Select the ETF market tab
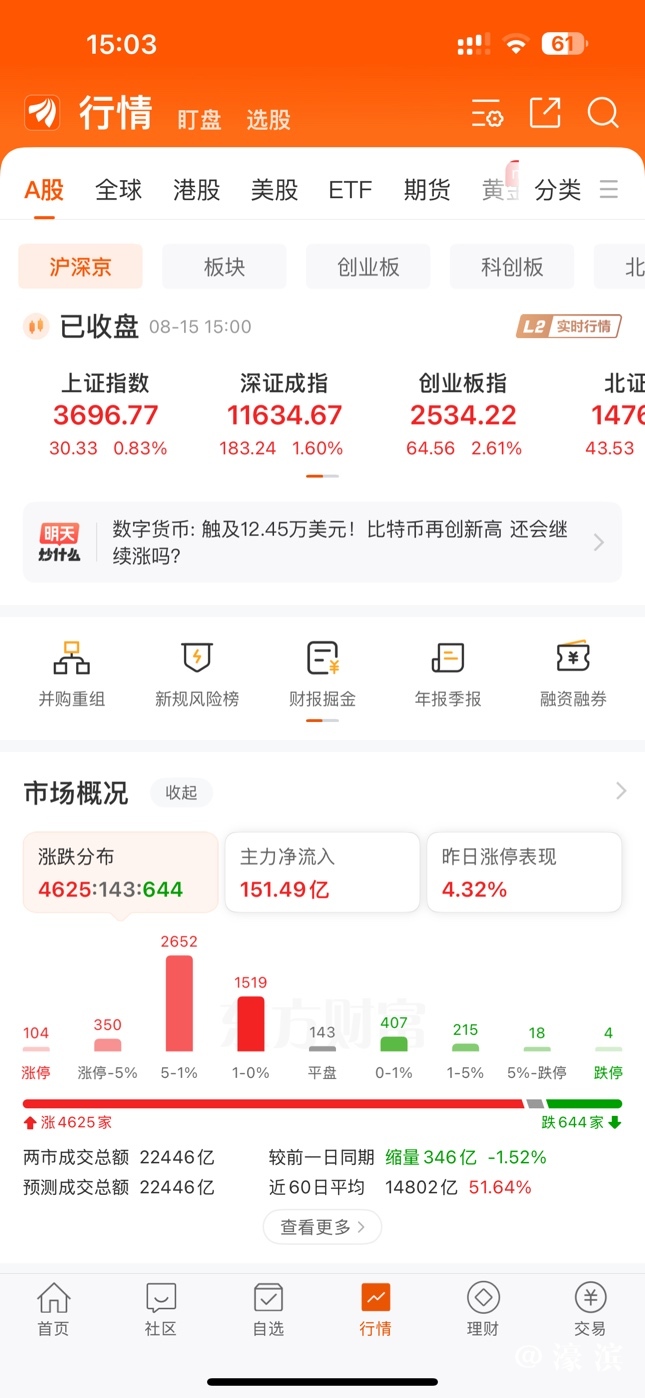This screenshot has width=645, height=1398. (x=350, y=190)
